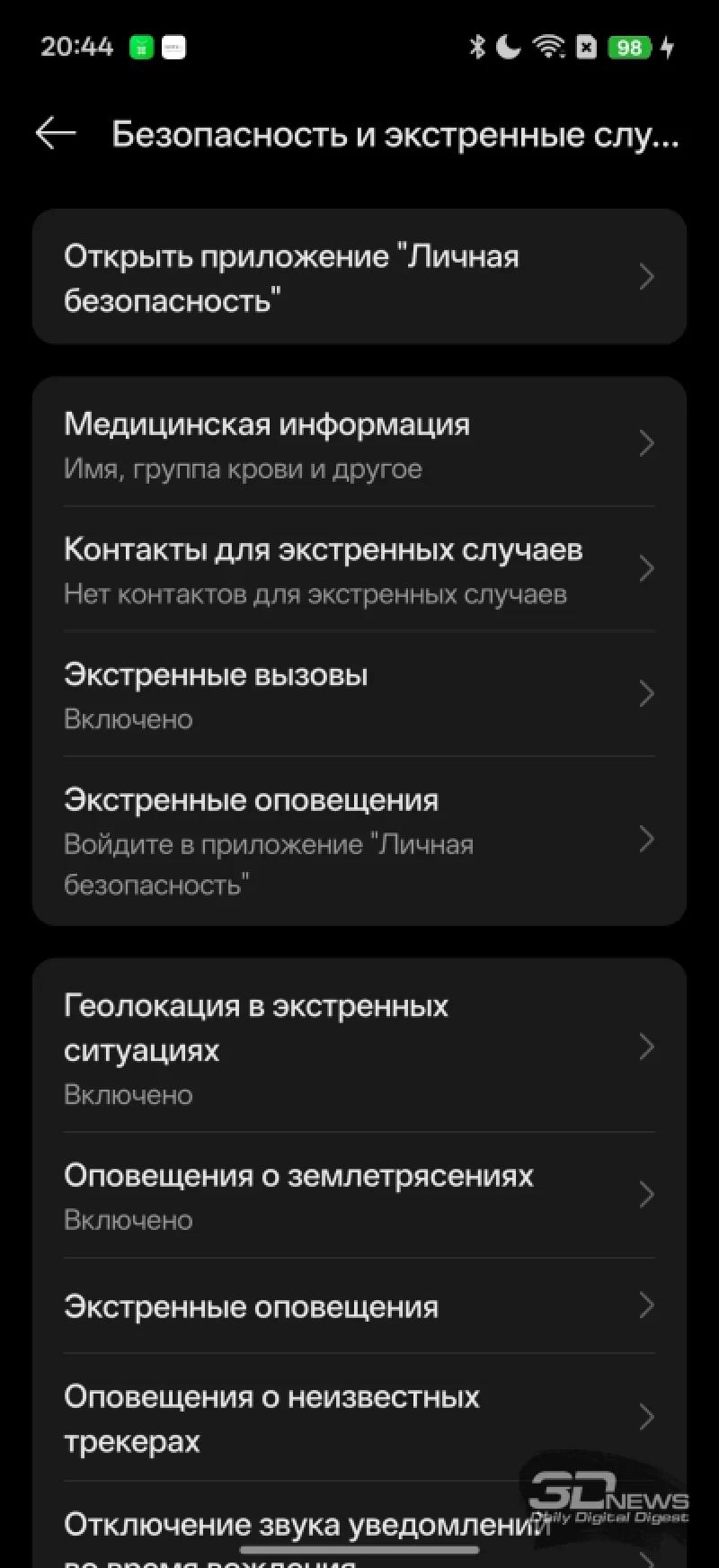This screenshot has height=1568, width=719.
Task: Open the Экстренные оповещения row without subtitle
Action: coord(358,1306)
